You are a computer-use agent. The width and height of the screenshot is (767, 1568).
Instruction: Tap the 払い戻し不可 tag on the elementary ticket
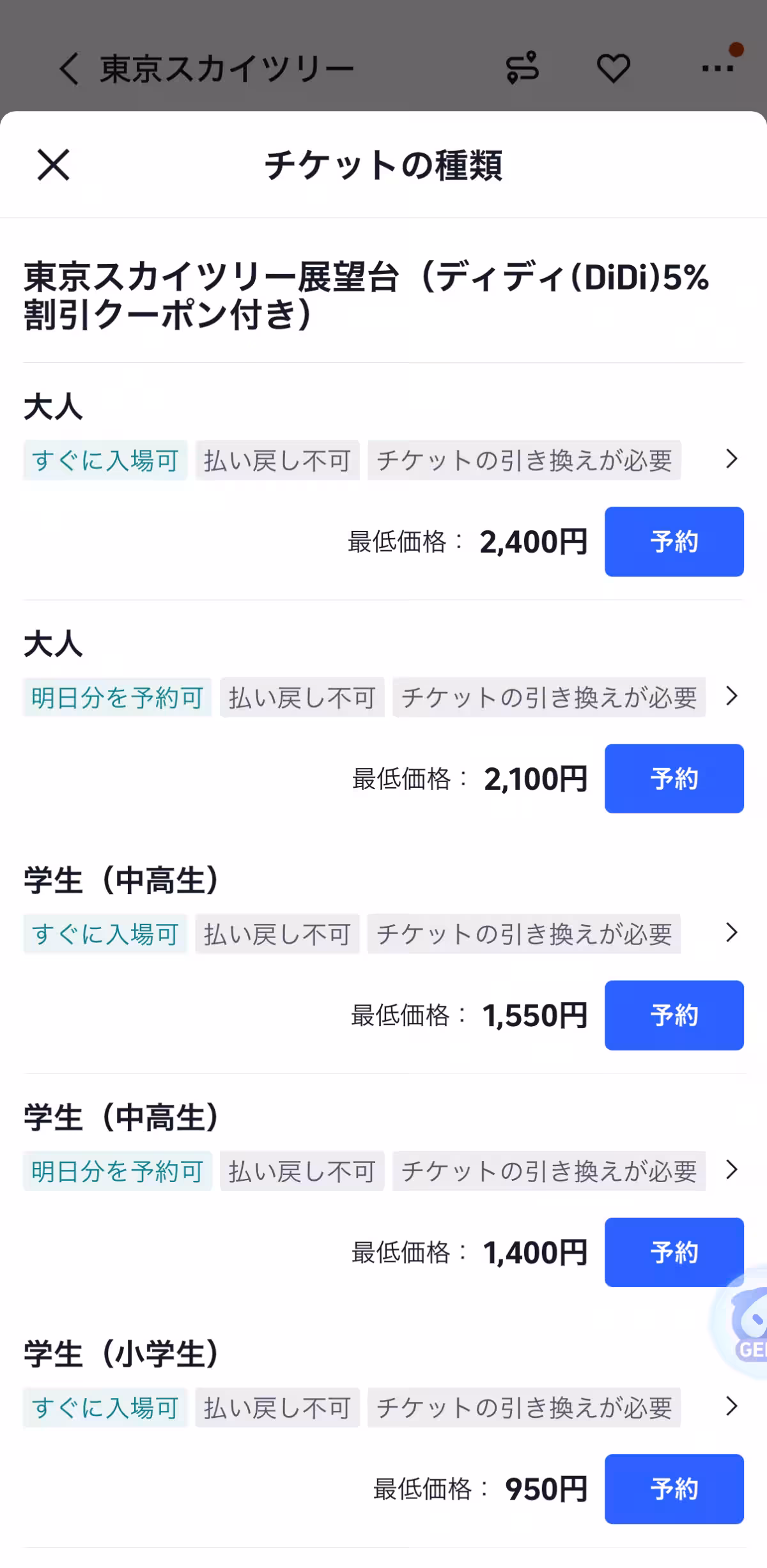(x=277, y=1408)
